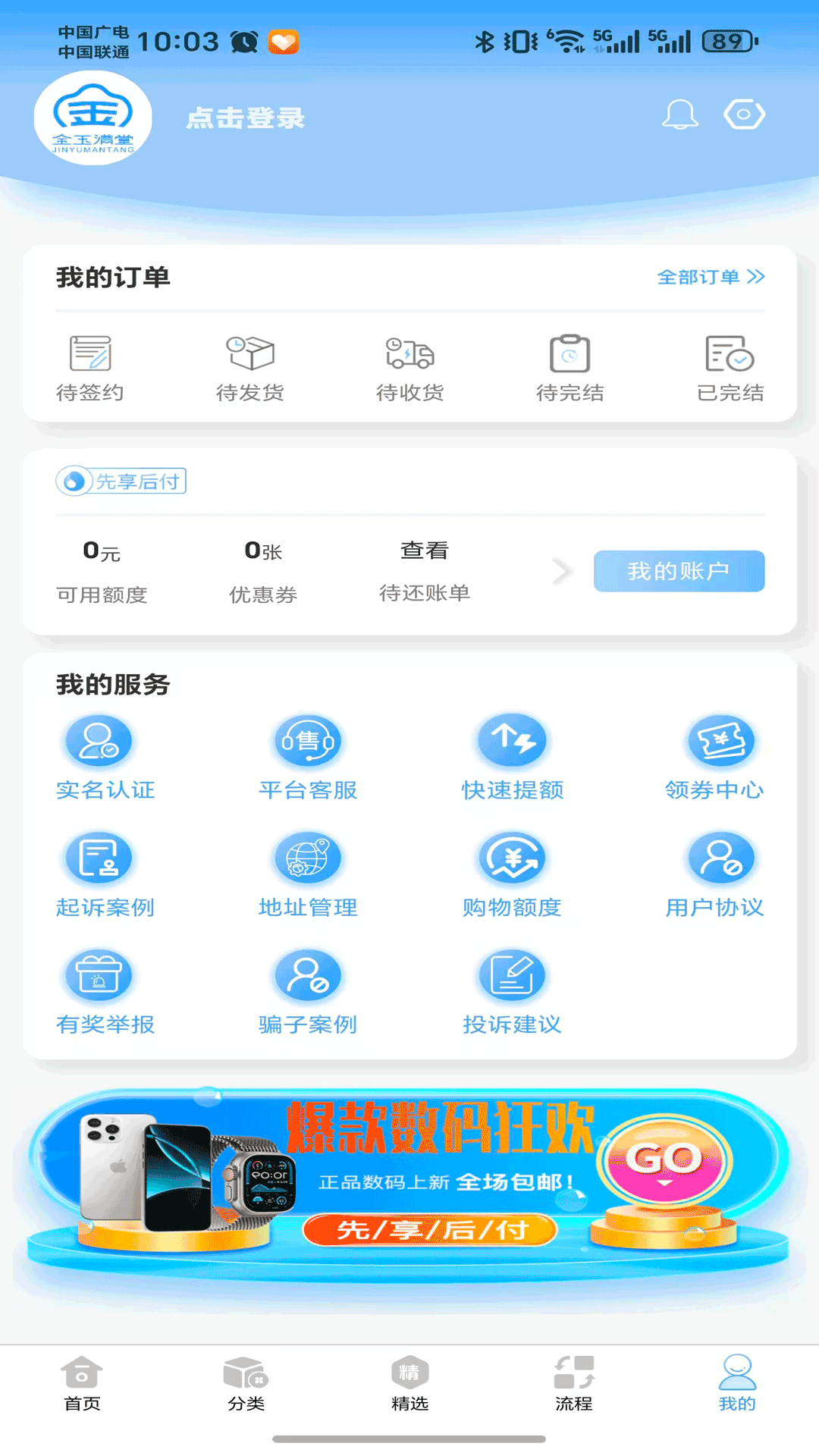The image size is (819, 1456).
Task: Open 我的账户 account button
Action: pos(679,571)
